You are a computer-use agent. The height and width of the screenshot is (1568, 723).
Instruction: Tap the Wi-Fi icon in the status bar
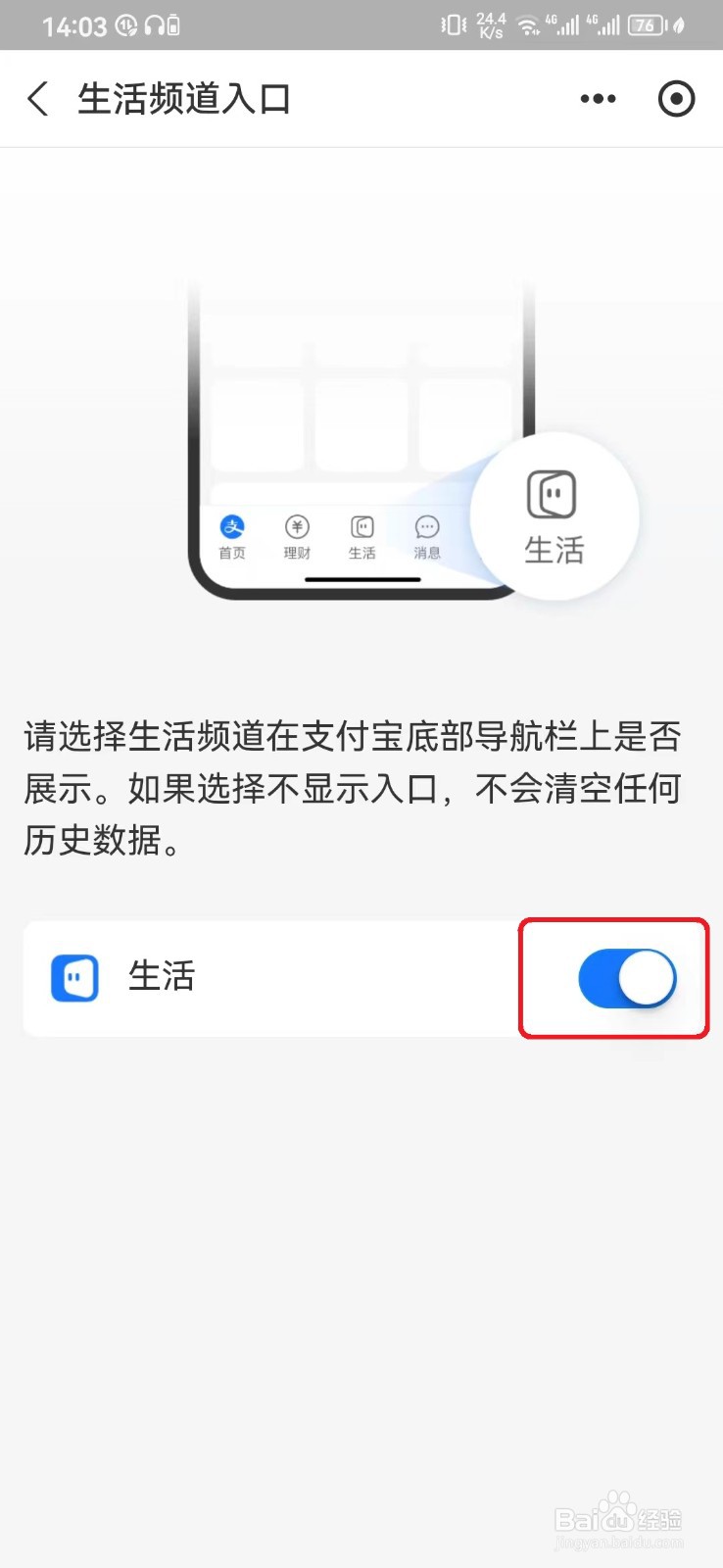point(529,24)
